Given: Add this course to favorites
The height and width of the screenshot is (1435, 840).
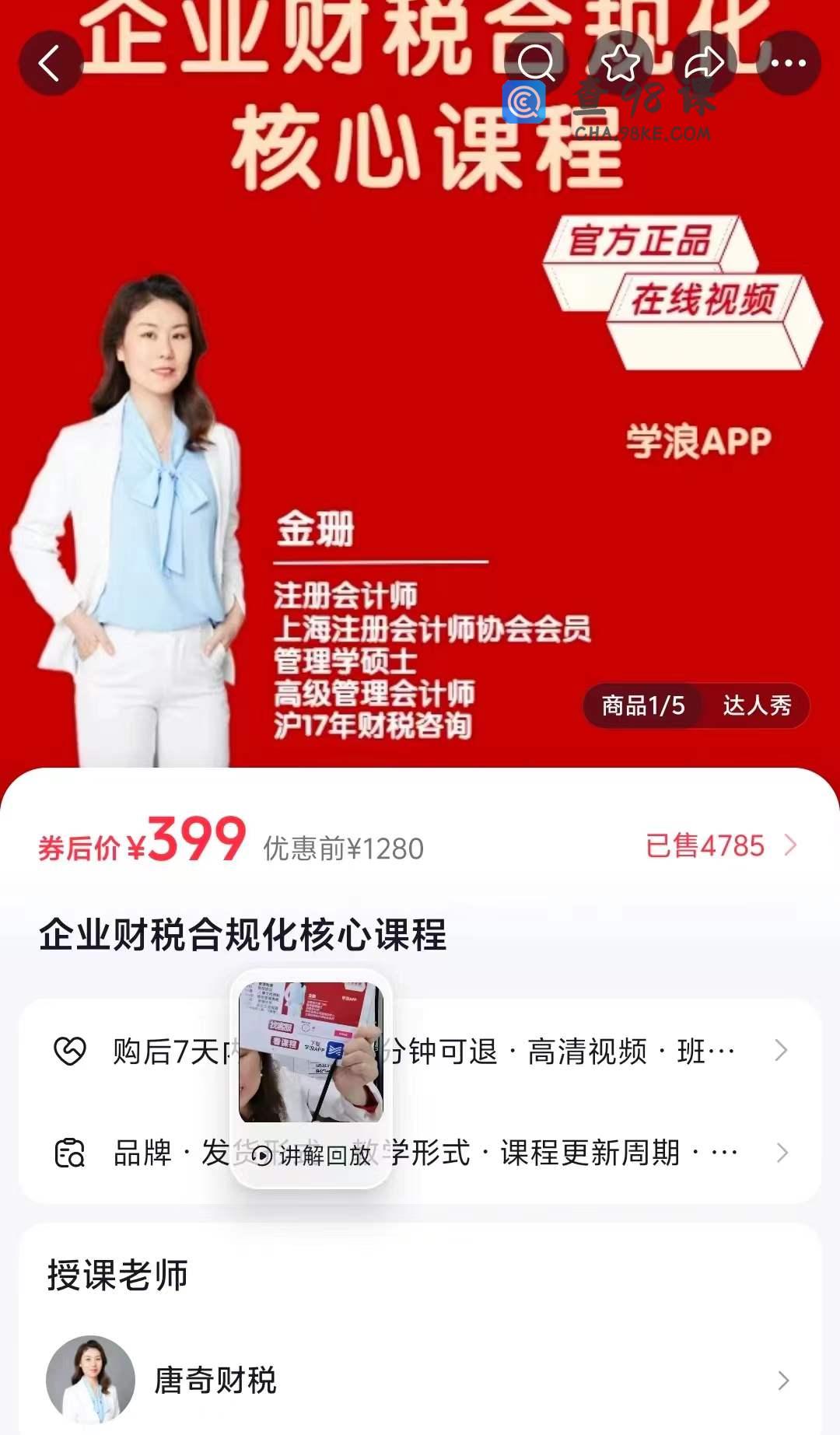Looking at the screenshot, I should pos(621,63).
